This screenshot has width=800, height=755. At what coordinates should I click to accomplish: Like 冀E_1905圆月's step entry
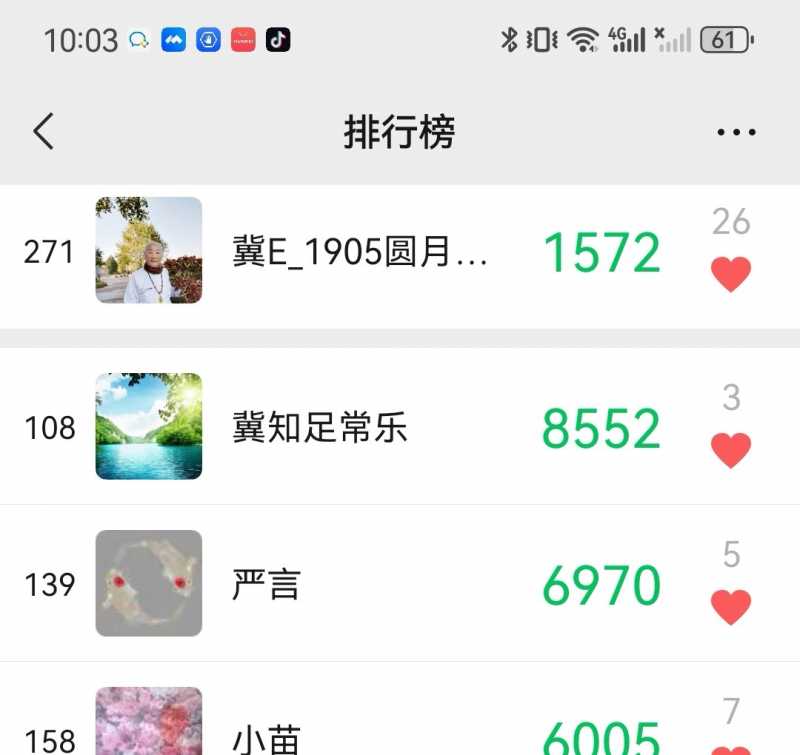point(731,273)
